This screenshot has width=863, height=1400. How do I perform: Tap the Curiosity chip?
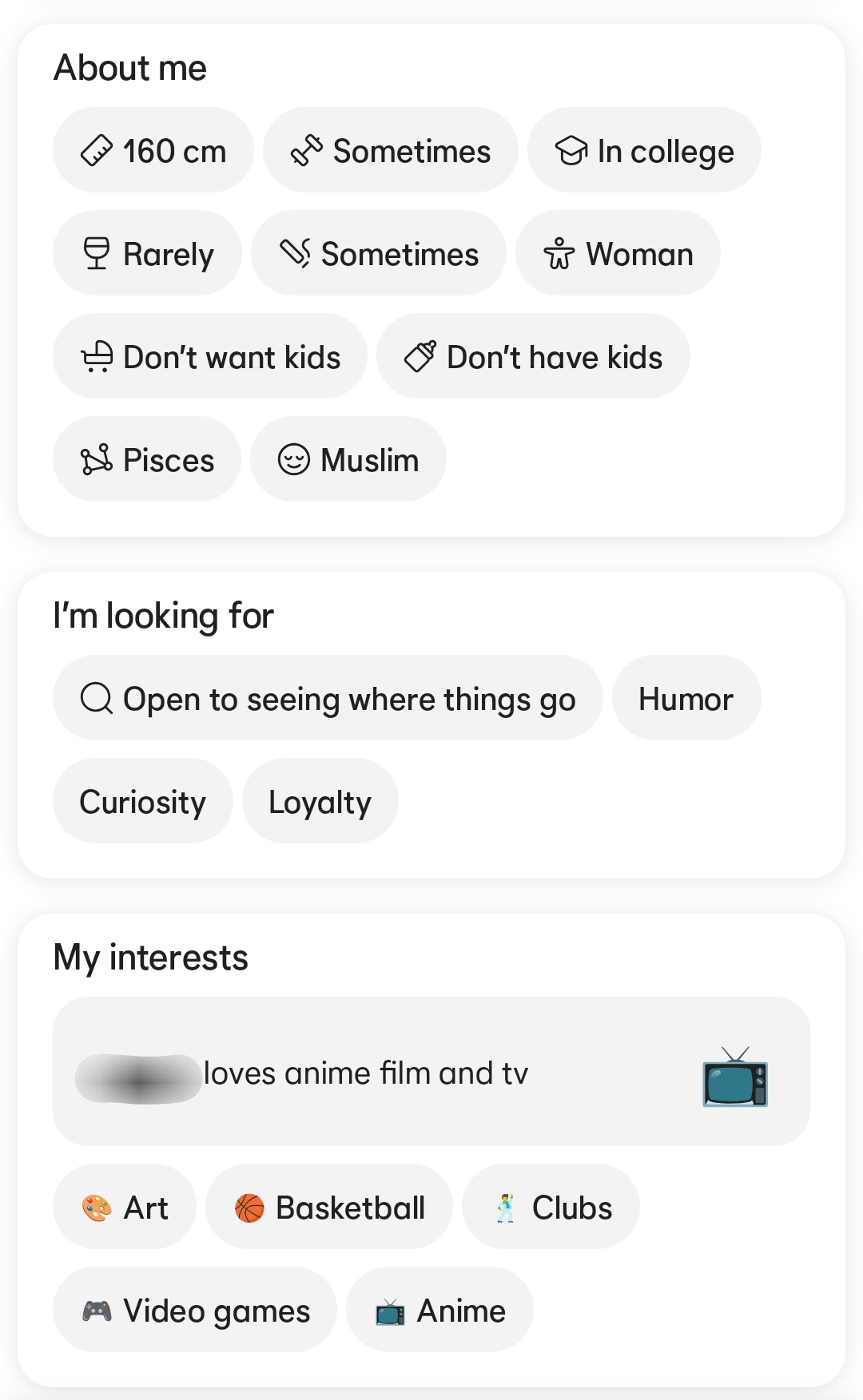tap(143, 801)
